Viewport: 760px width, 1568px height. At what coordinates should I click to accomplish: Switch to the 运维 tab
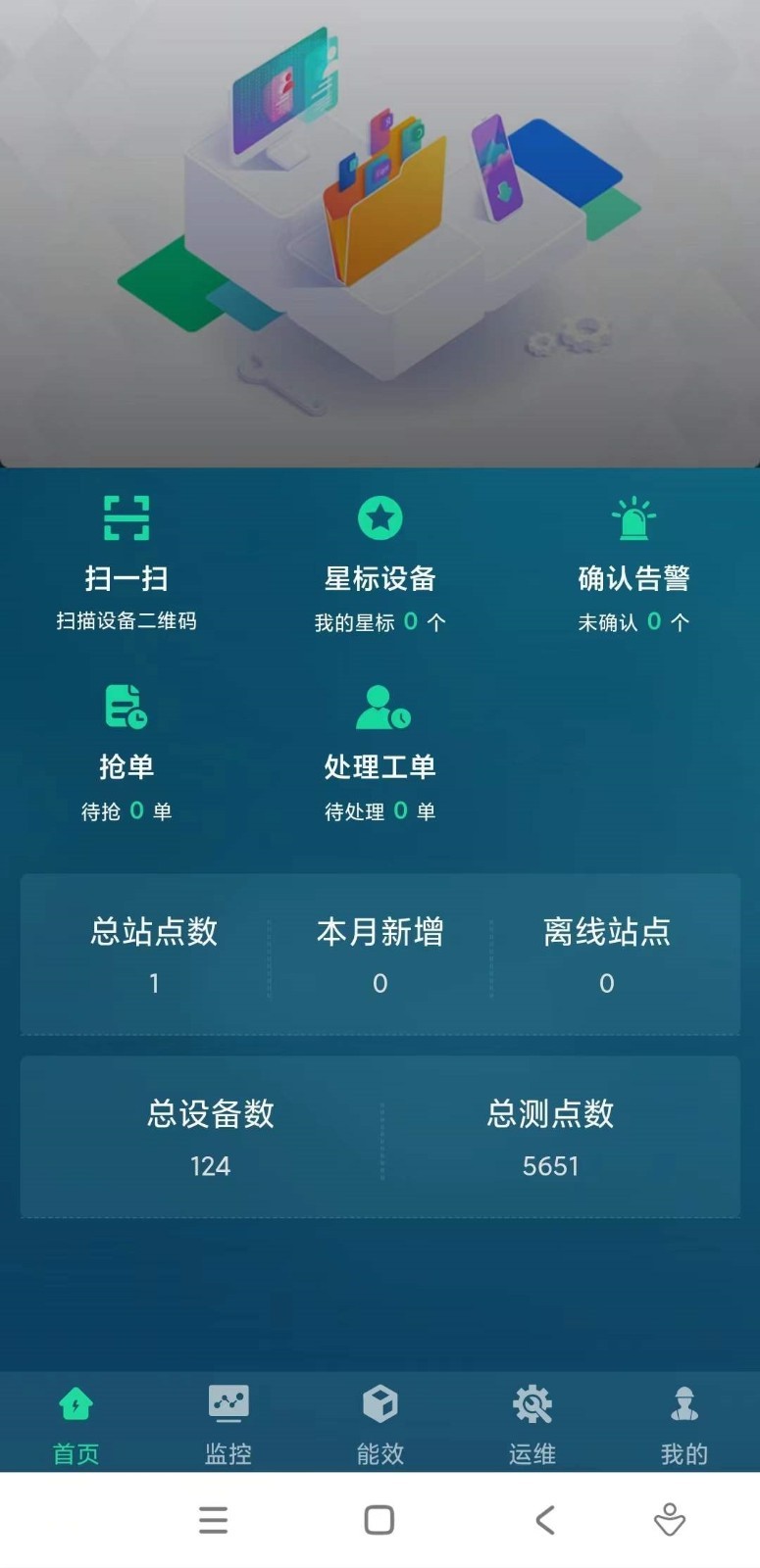tap(532, 1424)
